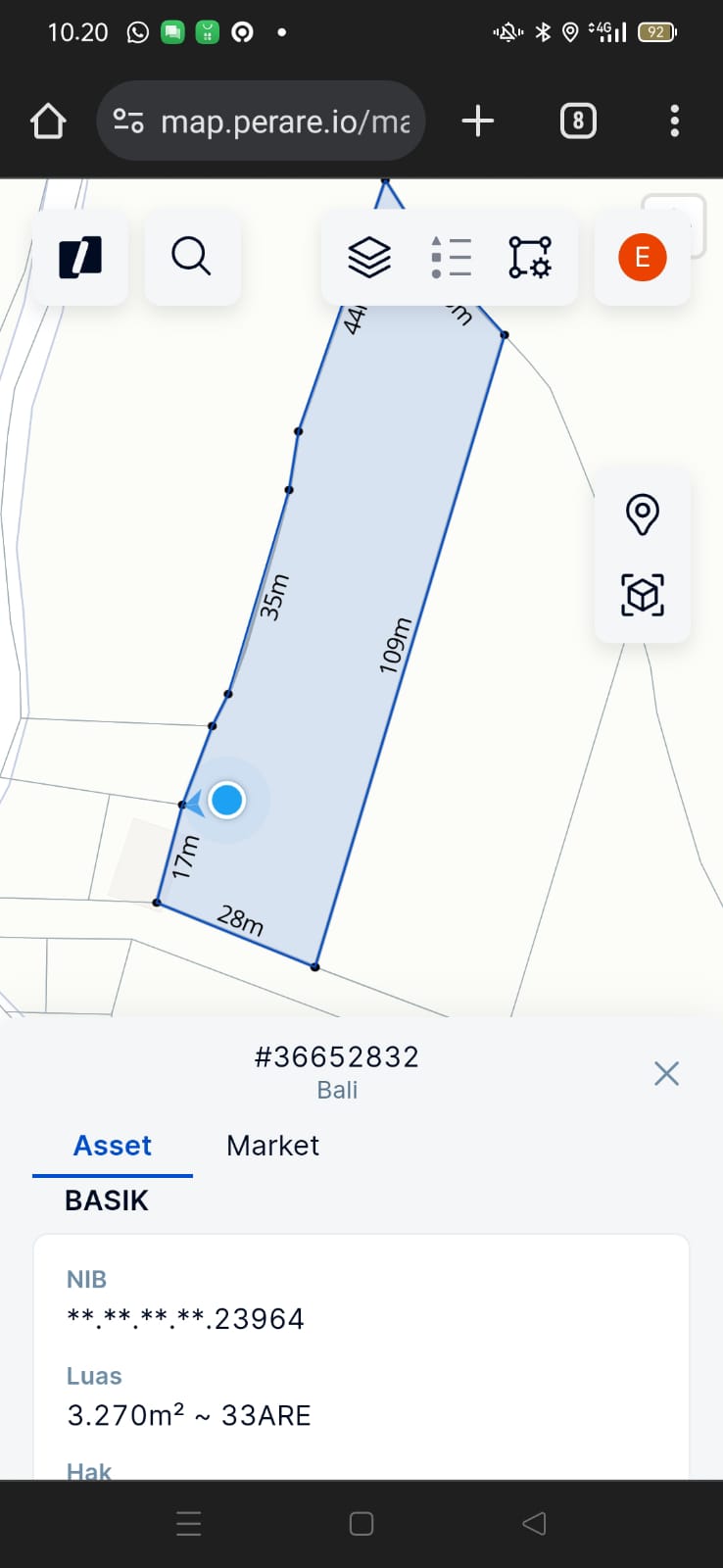Image resolution: width=723 pixels, height=1568 pixels.
Task: Open a new browser tab with plus button
Action: click(478, 121)
